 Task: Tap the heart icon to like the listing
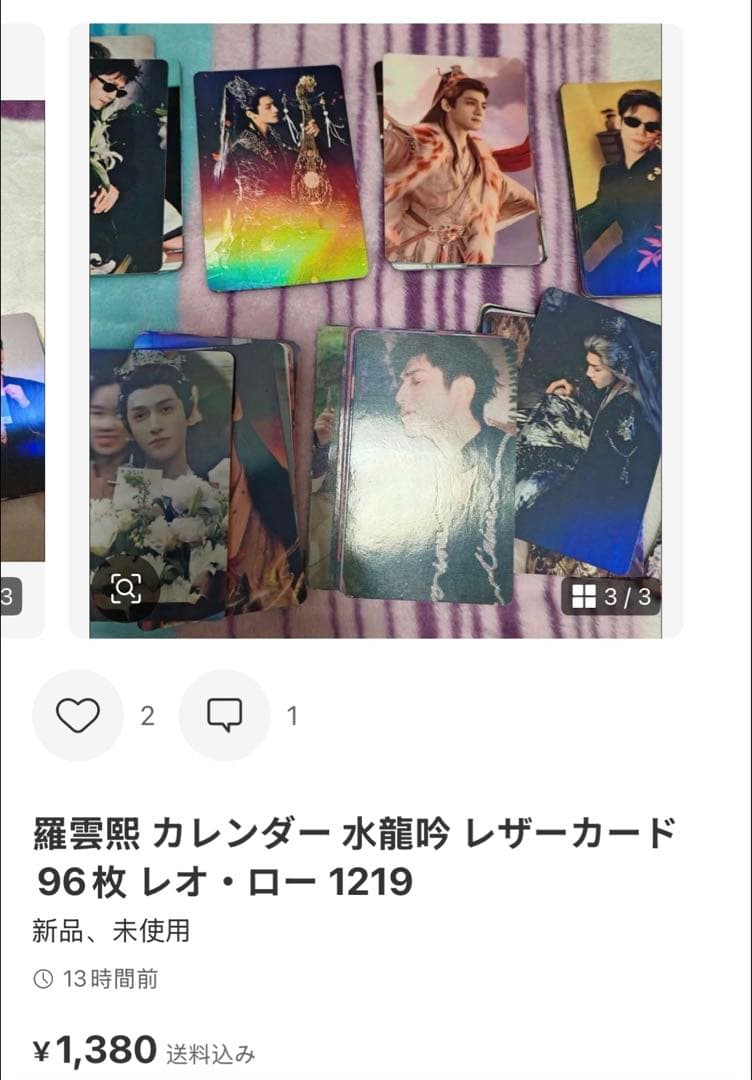tap(78, 714)
